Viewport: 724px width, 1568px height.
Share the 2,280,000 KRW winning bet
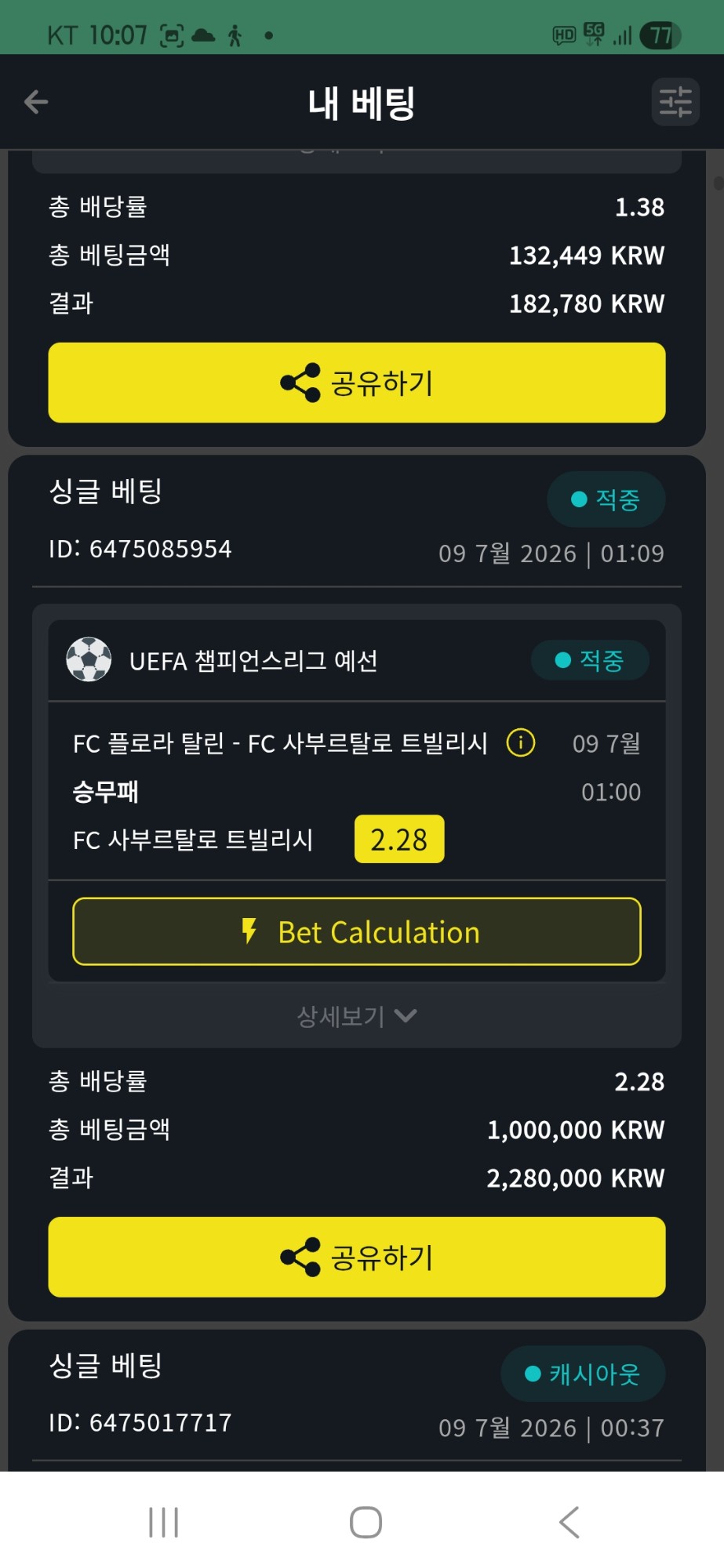coord(357,1257)
